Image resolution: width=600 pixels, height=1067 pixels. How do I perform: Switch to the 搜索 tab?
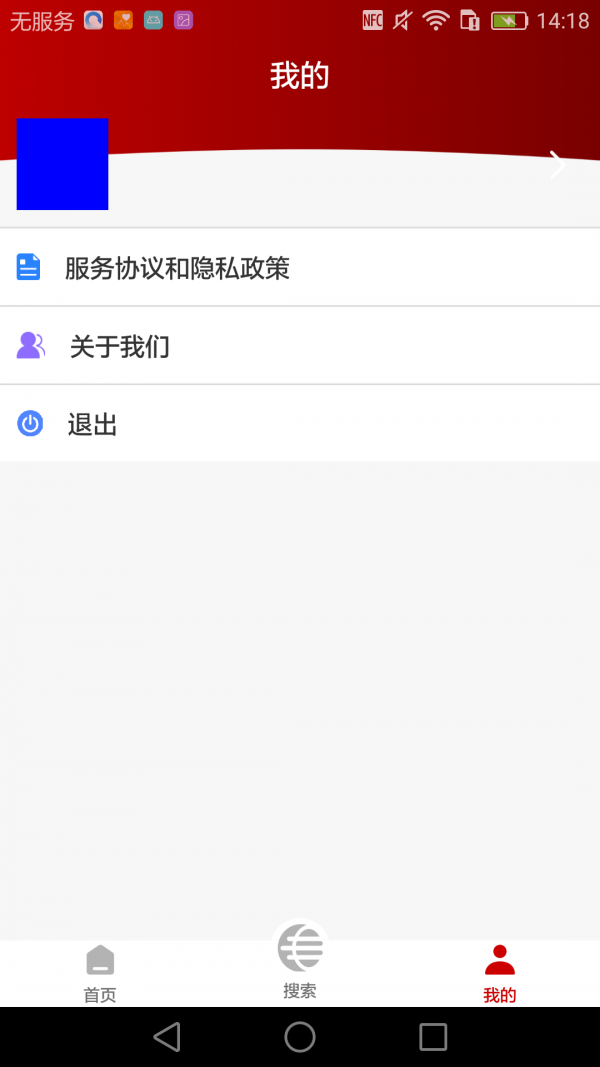coord(300,961)
